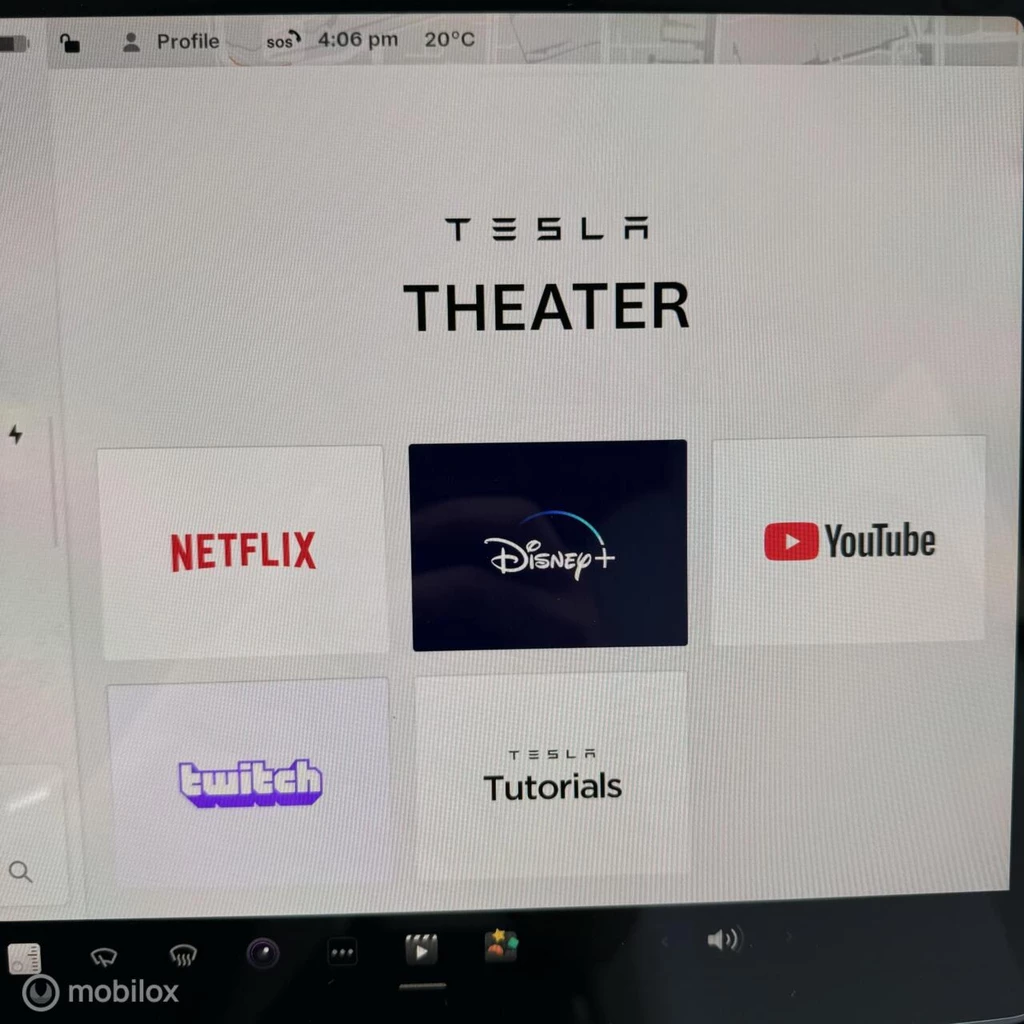
Task: Open the wiper controls in bottom bar
Action: (x=104, y=956)
